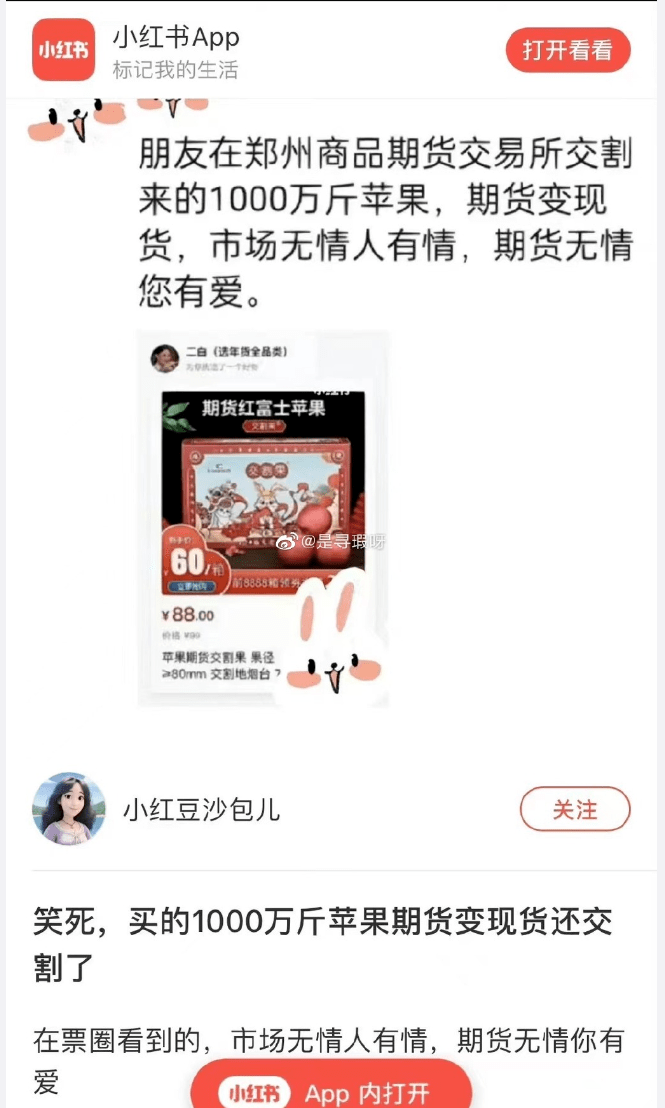This screenshot has height=1108, width=665.
Task: Open 小红豆沙包儿's profile avatar
Action: click(x=69, y=809)
